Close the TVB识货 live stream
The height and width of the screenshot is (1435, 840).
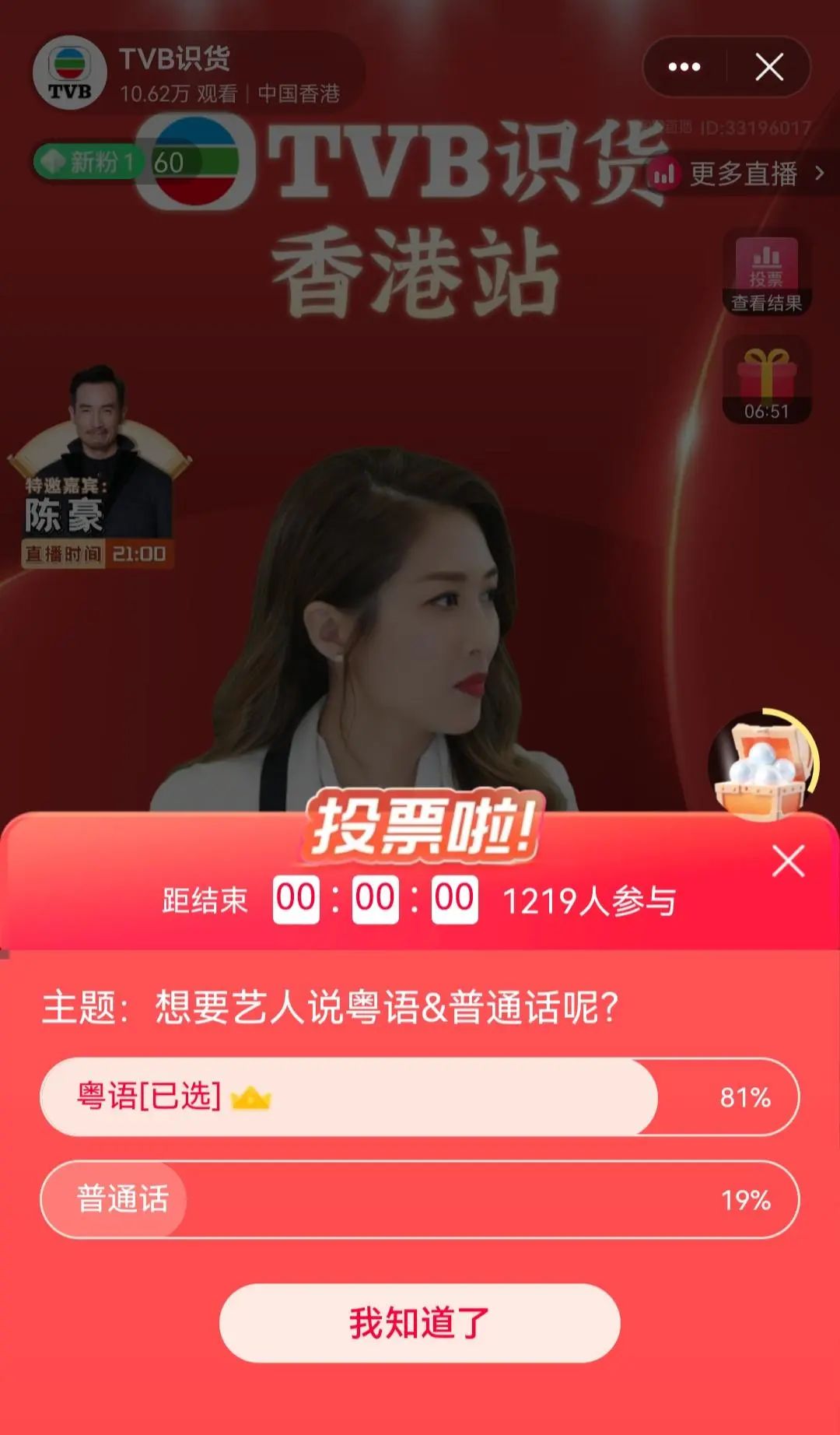[769, 68]
